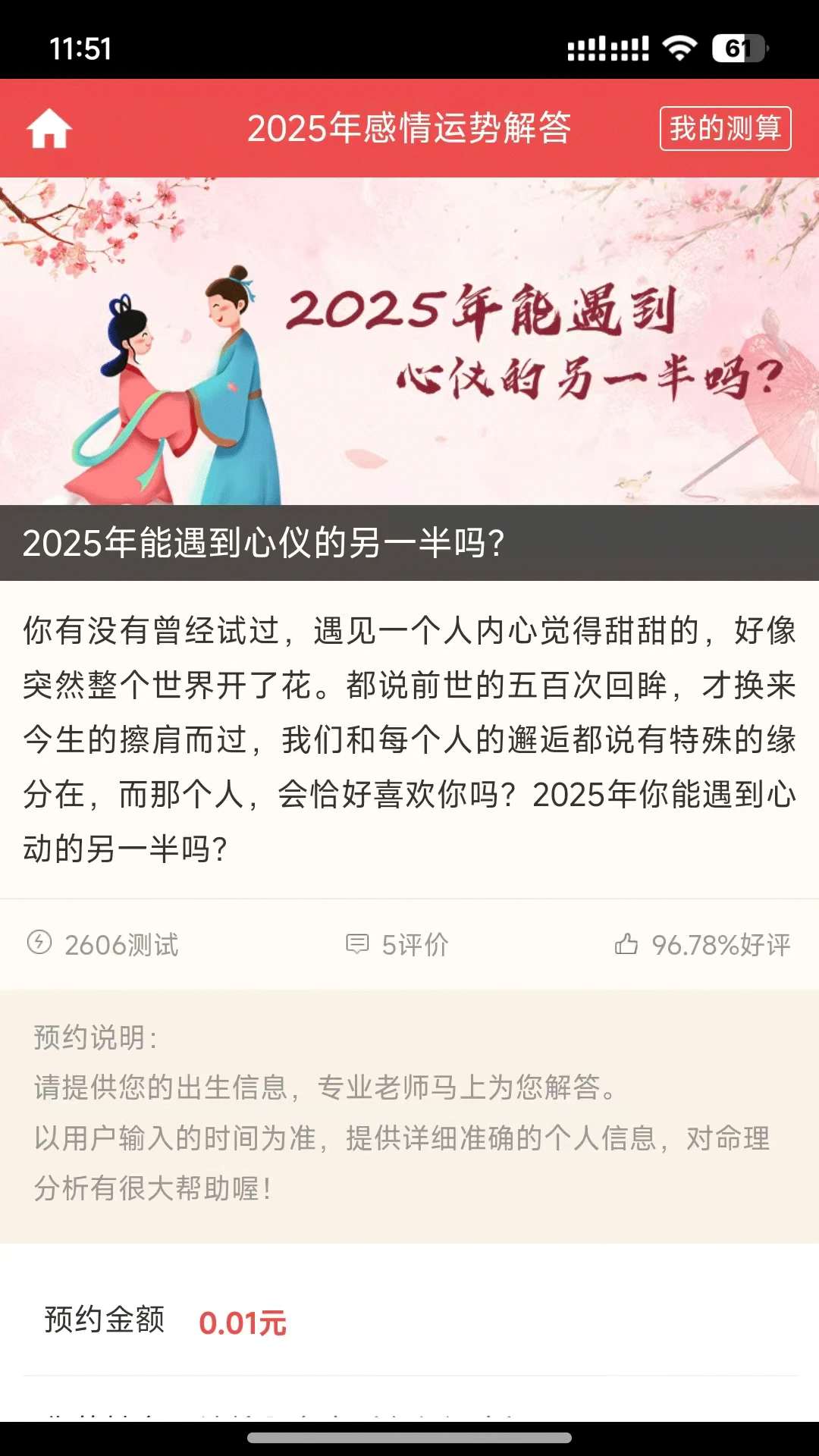View the 5评价 reviews
819x1456 pixels.
point(397,945)
